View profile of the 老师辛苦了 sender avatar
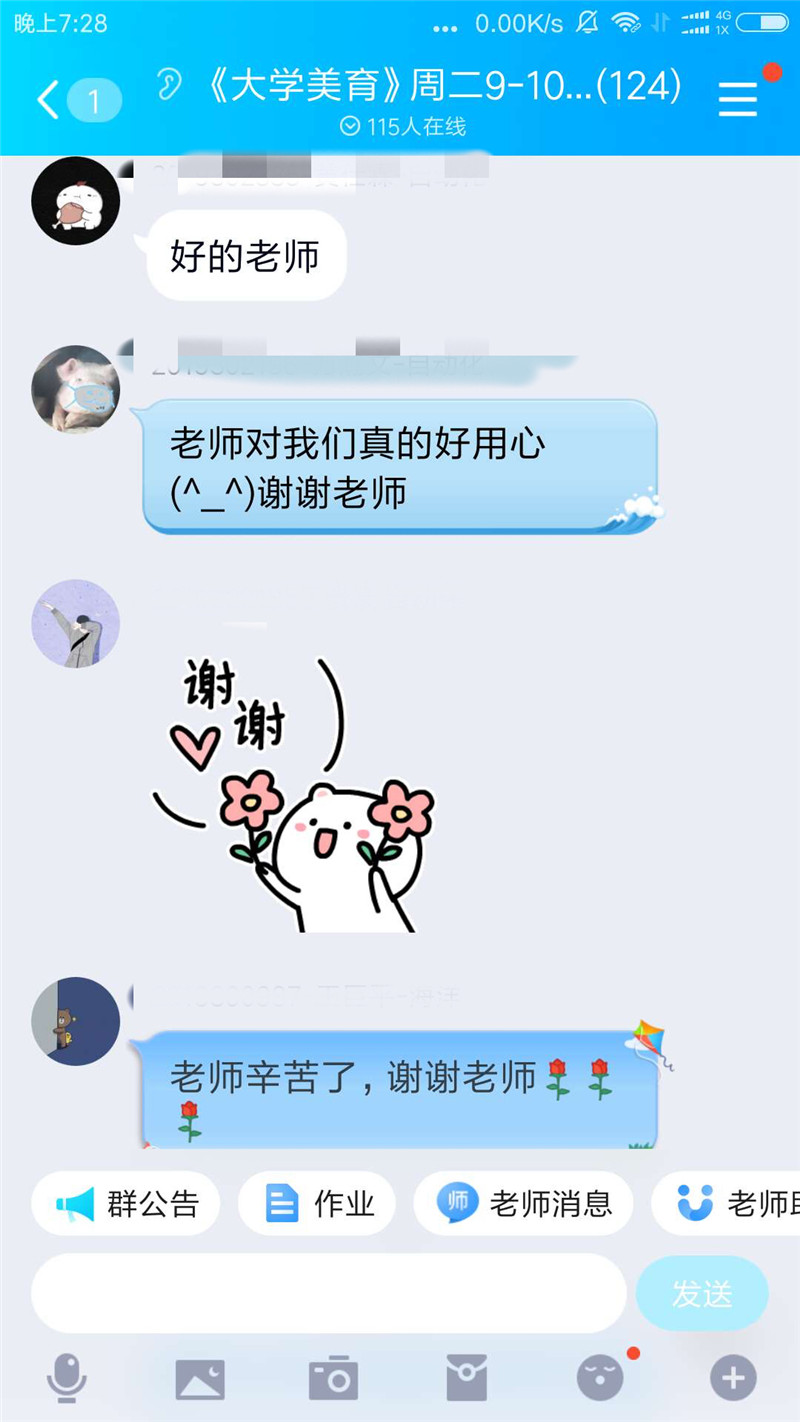The image size is (800, 1422). (x=76, y=1021)
